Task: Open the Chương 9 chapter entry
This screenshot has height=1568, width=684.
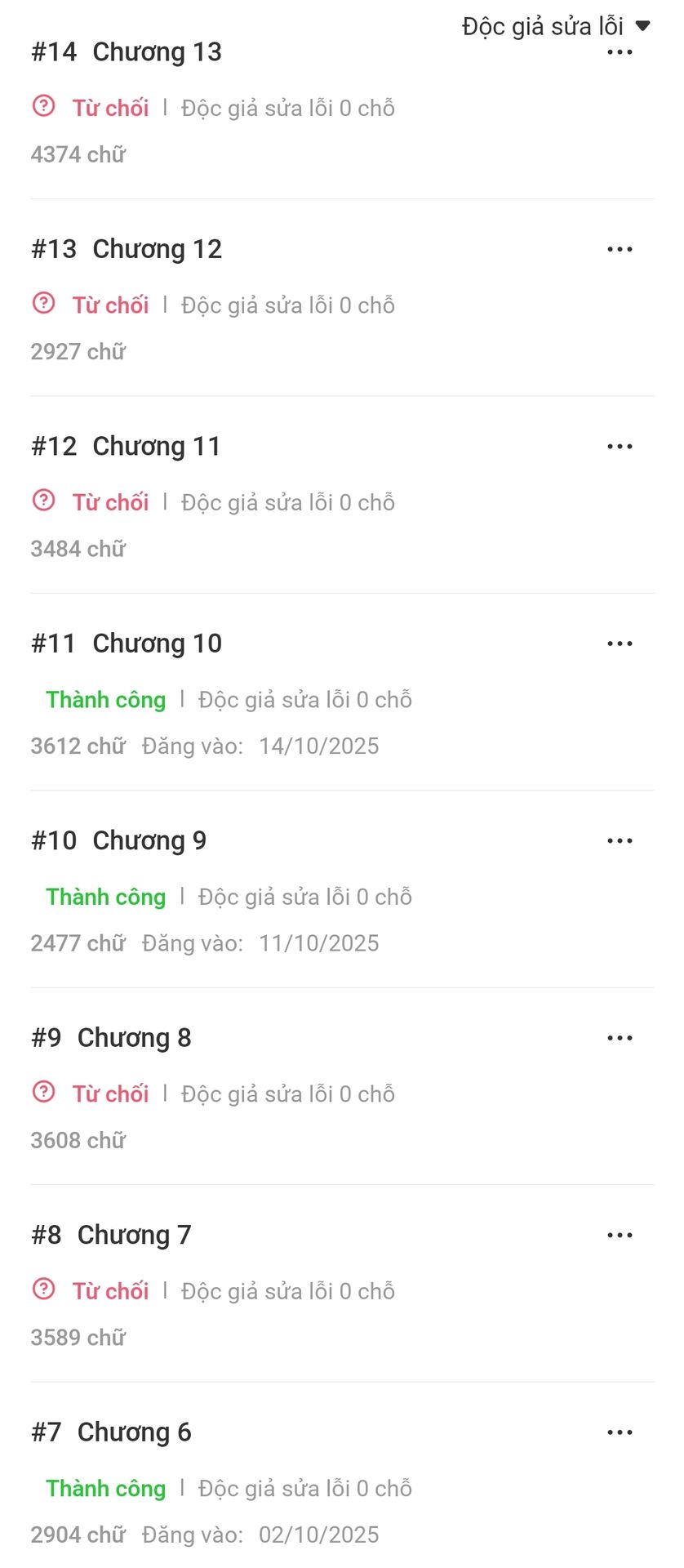Action: pyautogui.click(x=149, y=841)
